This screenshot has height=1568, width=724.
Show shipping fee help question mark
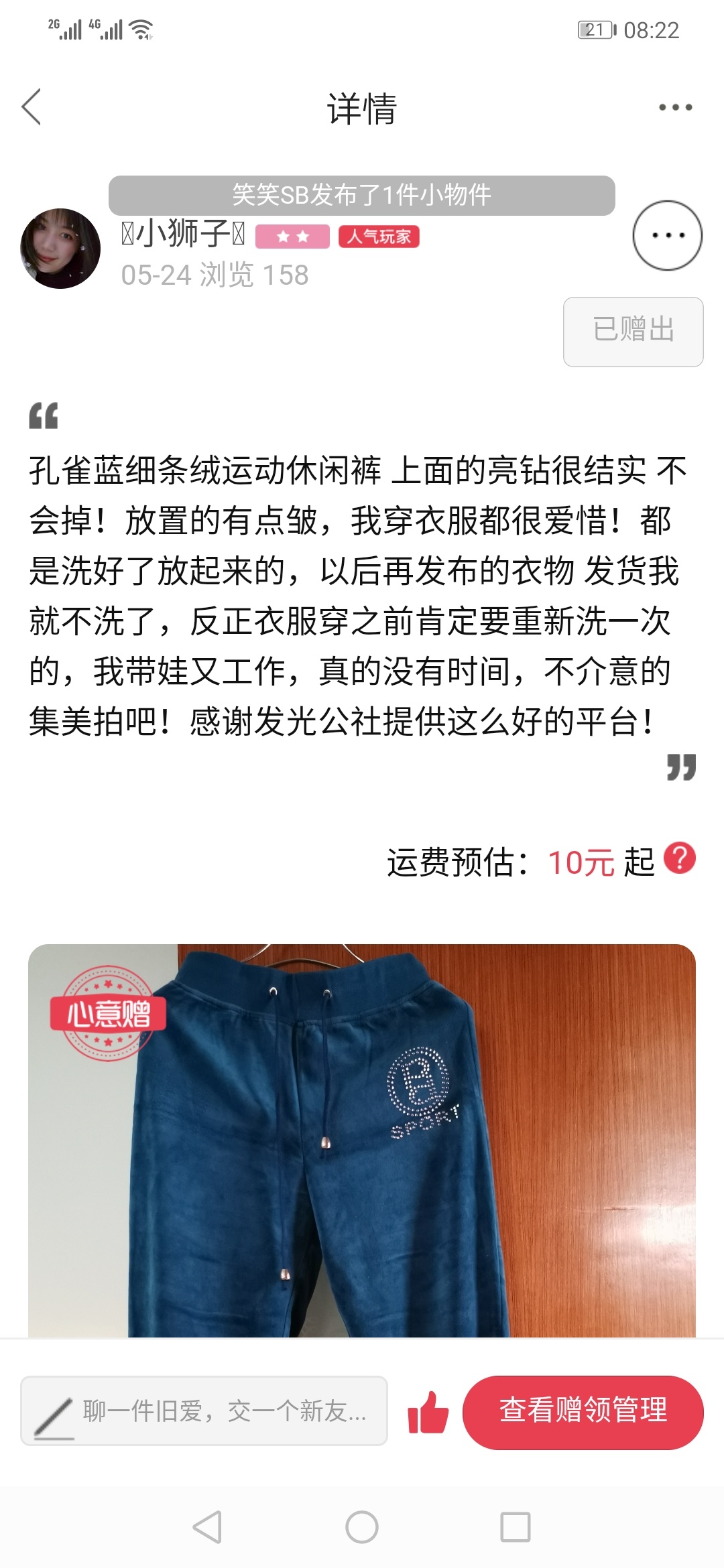[x=680, y=858]
